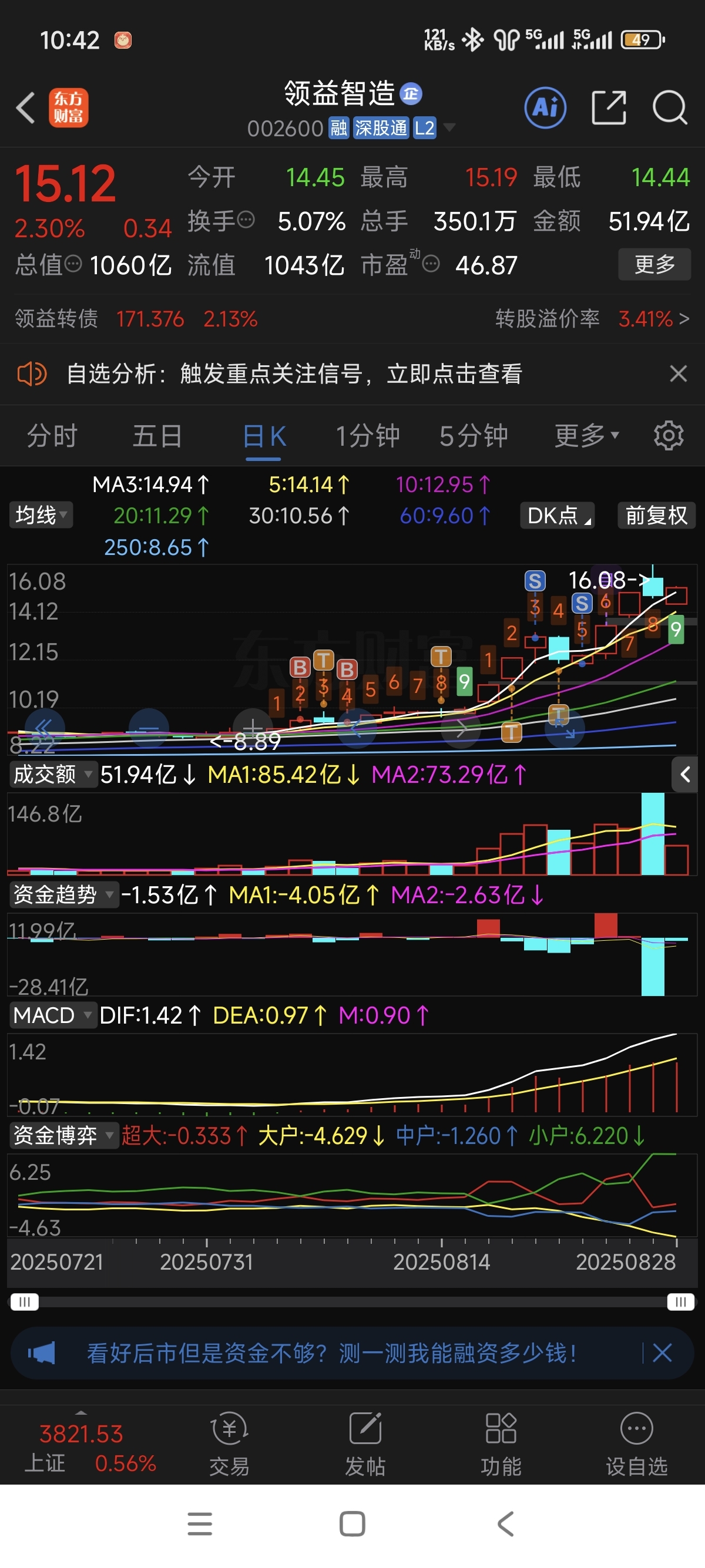Open the AI assistant icon

pyautogui.click(x=545, y=108)
